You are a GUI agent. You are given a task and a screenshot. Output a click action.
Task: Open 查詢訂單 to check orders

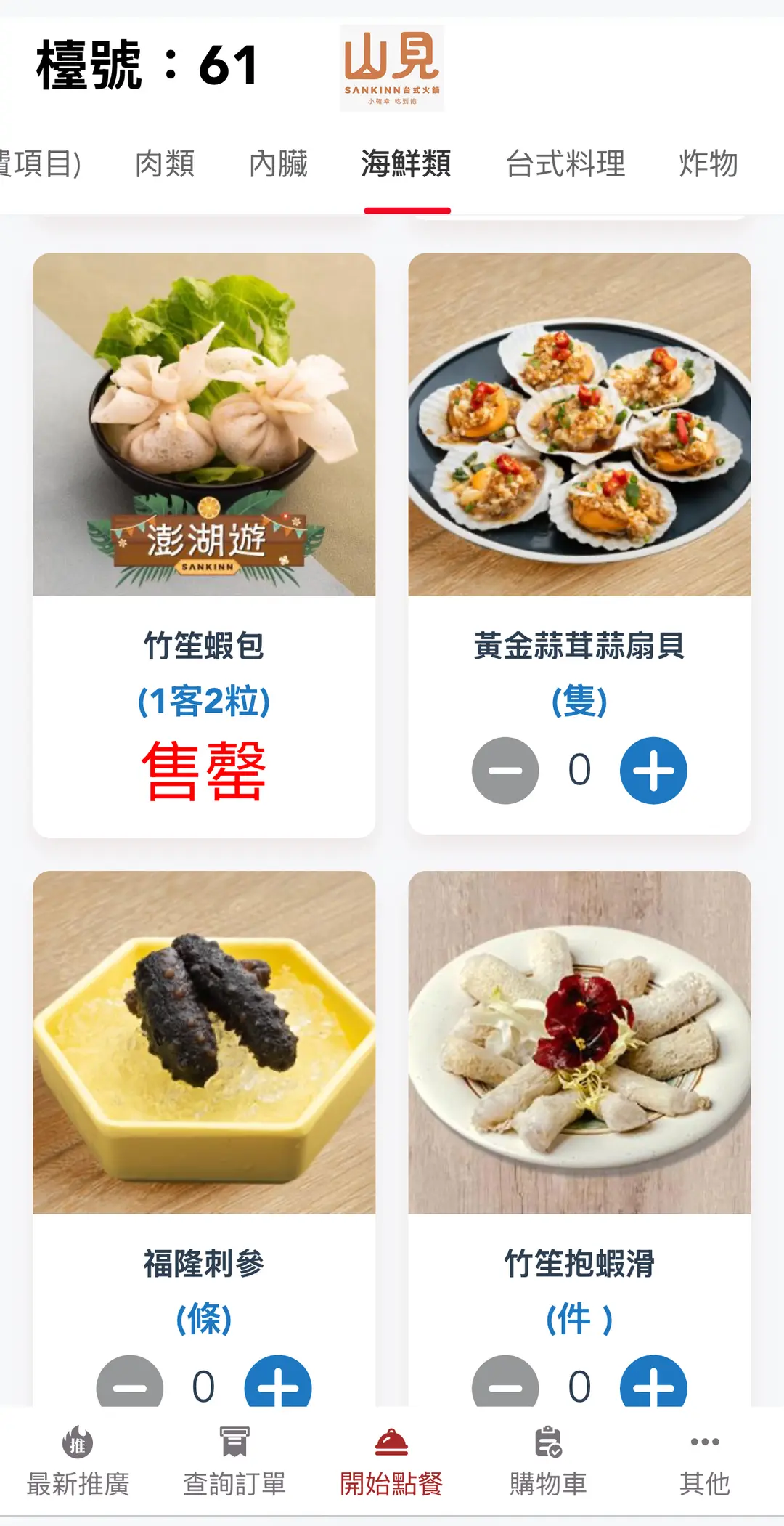click(x=234, y=1461)
